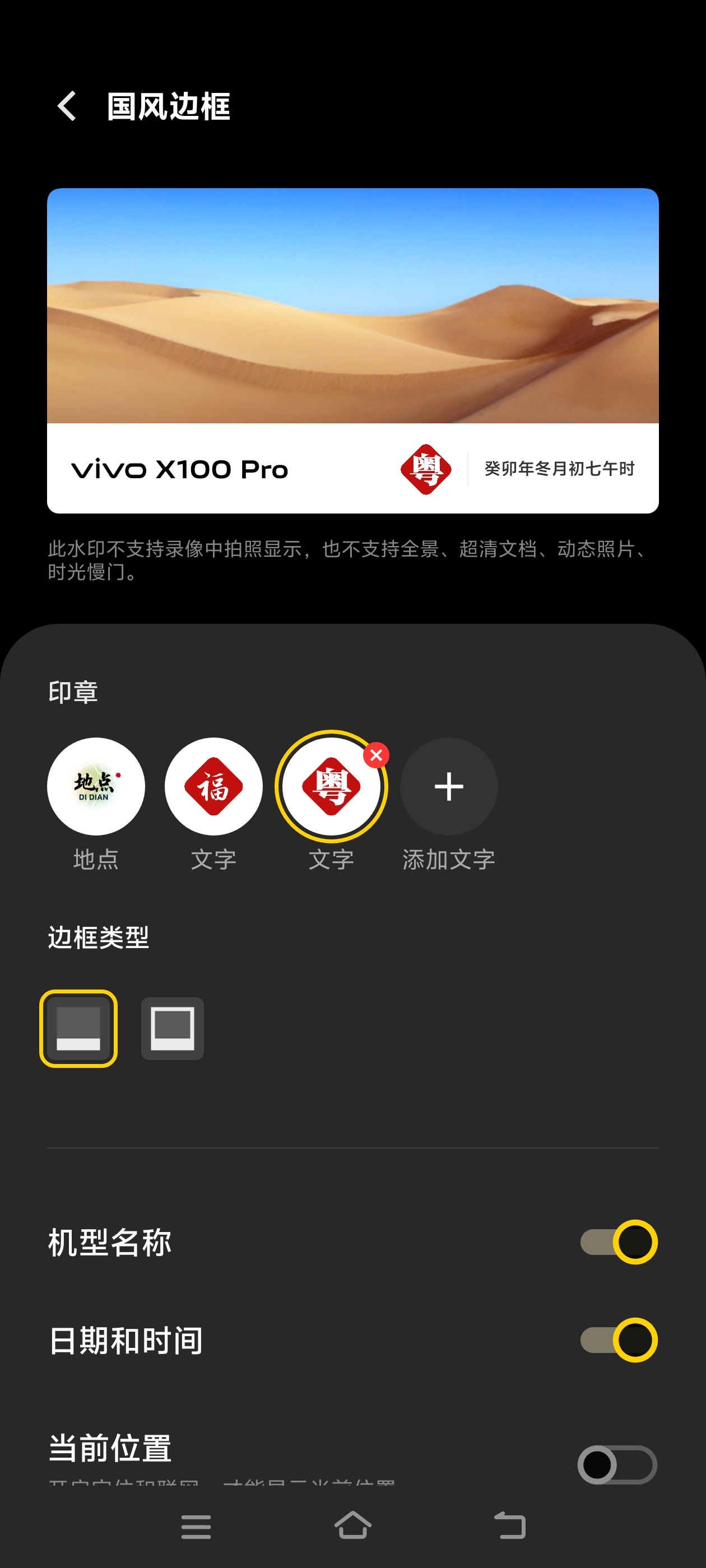706x1568 pixels.
Task: Tap 添加文字 plus button
Action: tap(448, 786)
